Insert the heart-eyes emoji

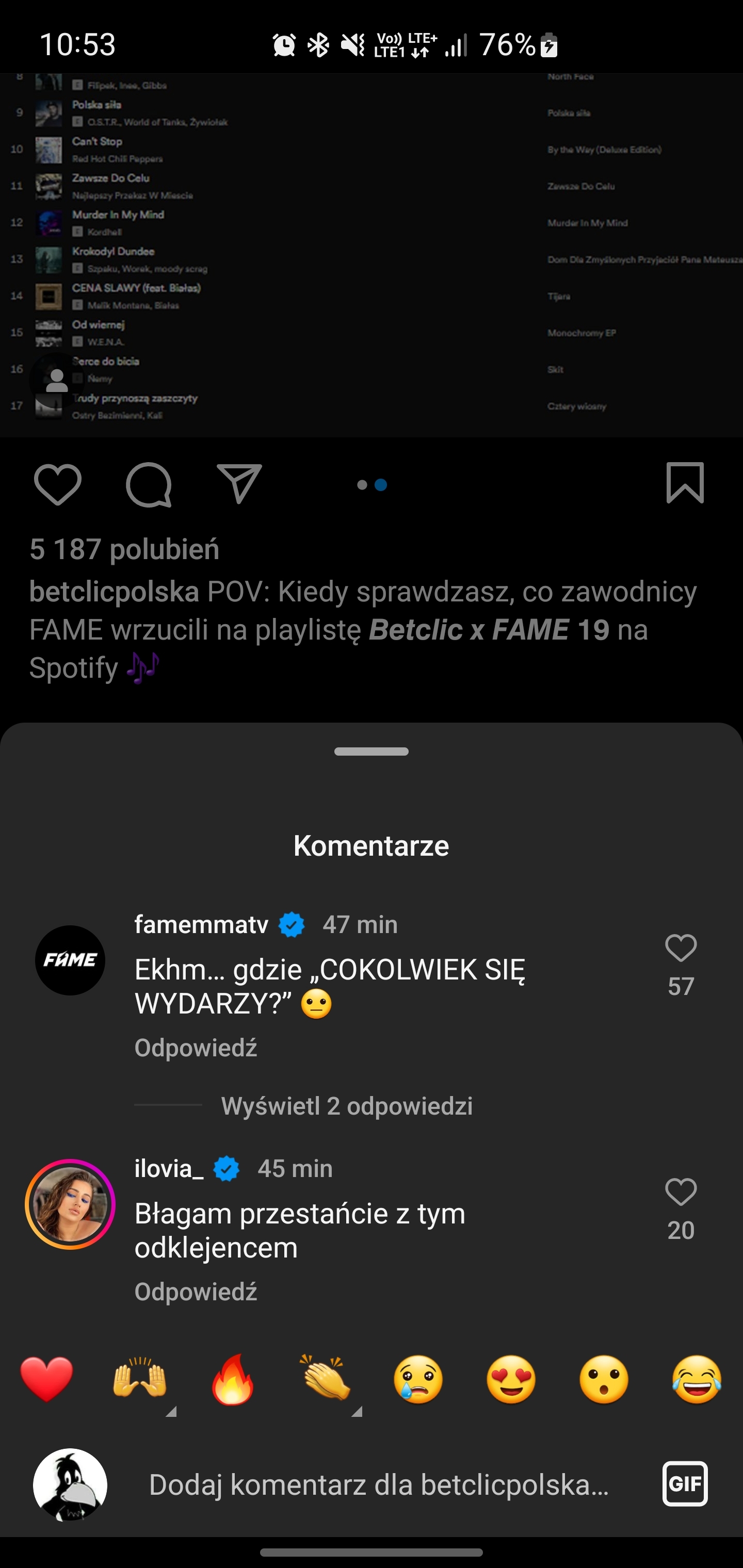(511, 1379)
